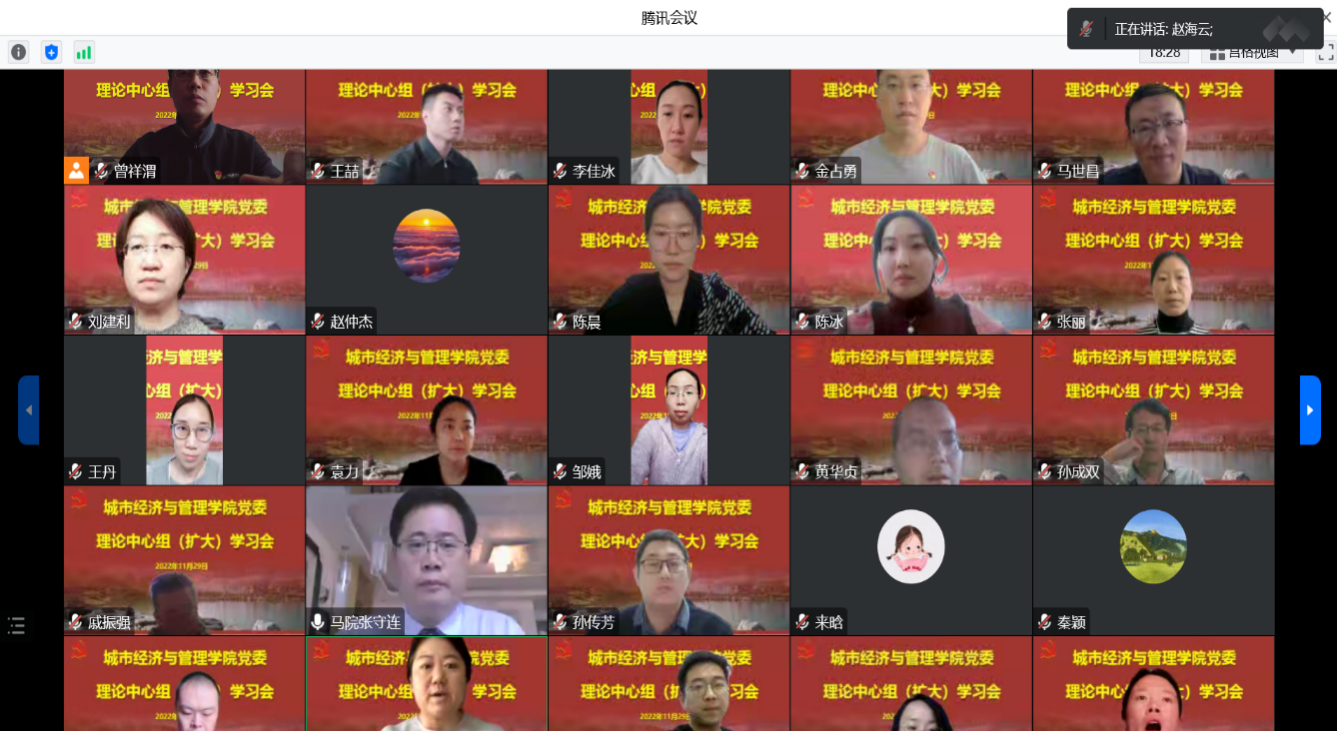Close the Tencent Meeting window
Screen dimensions: 1337x734
(x=1327, y=17)
